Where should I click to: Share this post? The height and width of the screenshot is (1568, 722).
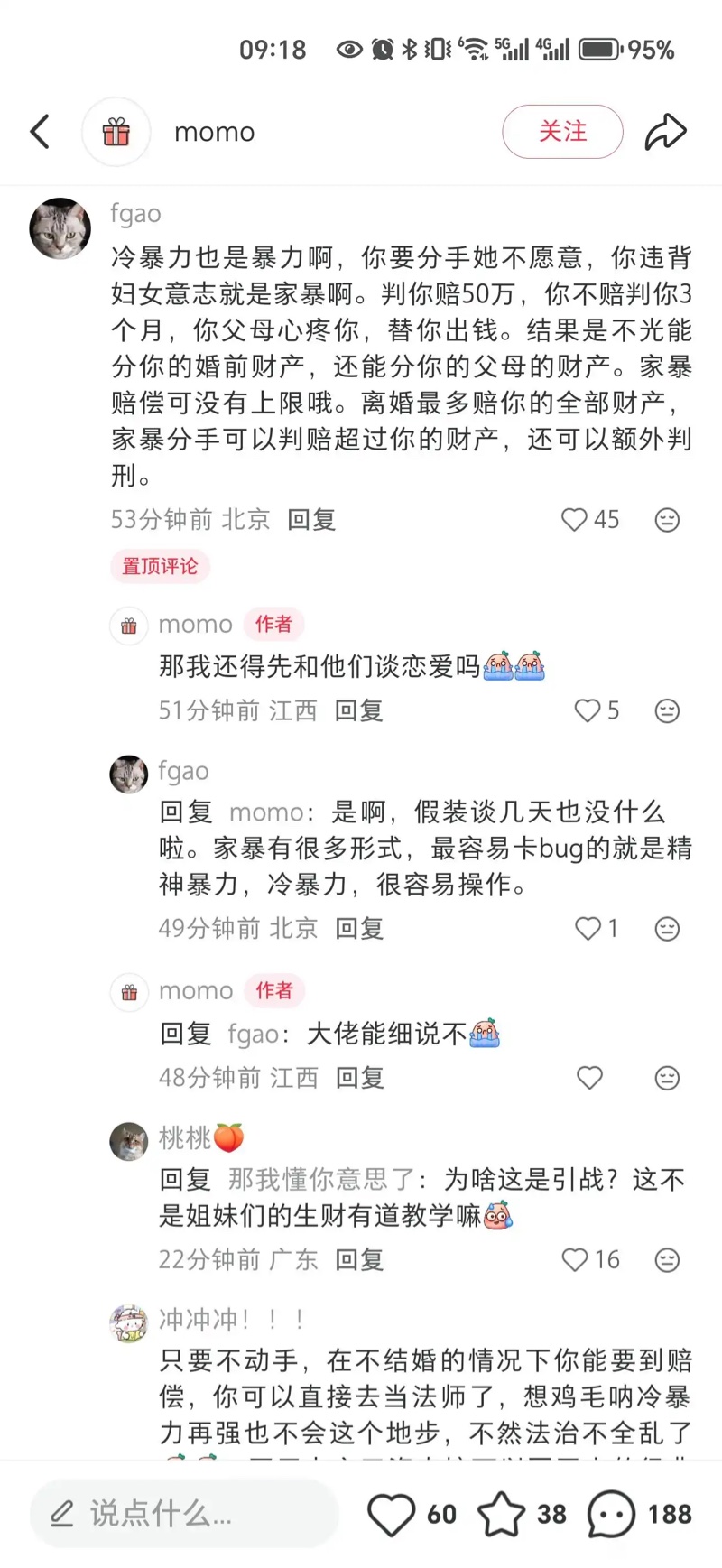666,132
